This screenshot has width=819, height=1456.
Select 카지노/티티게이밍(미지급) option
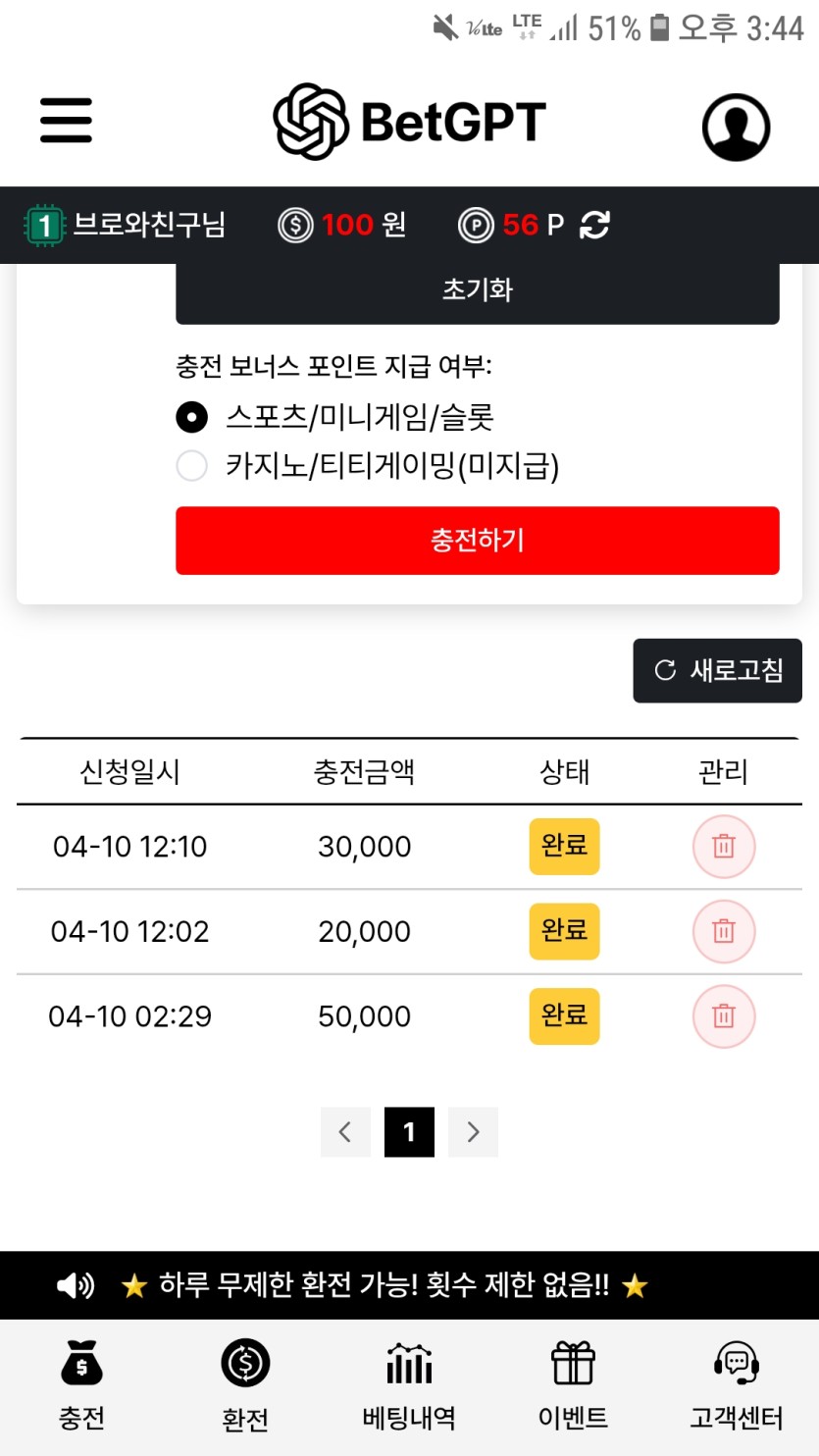(x=192, y=466)
